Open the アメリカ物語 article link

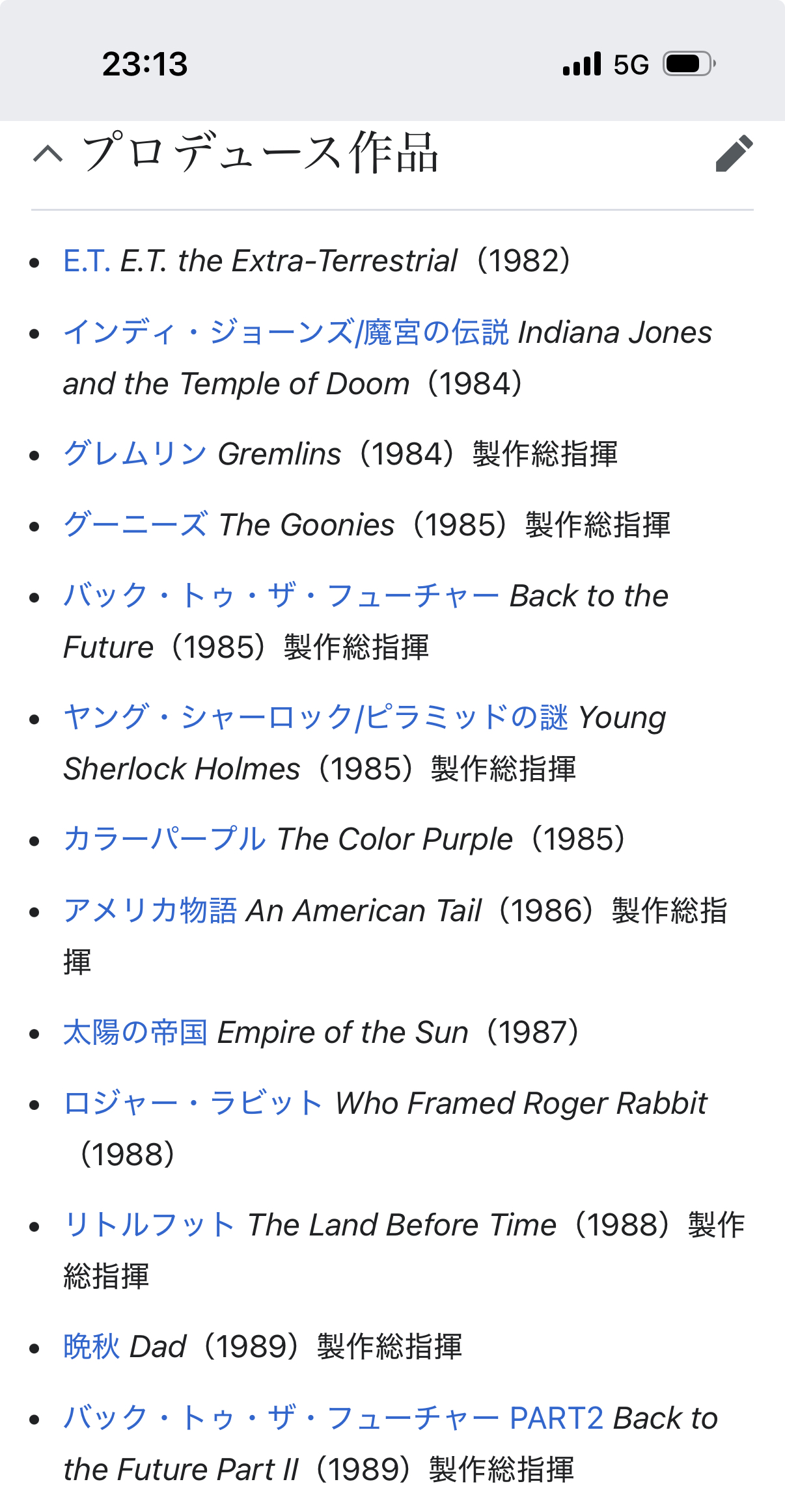tap(150, 911)
